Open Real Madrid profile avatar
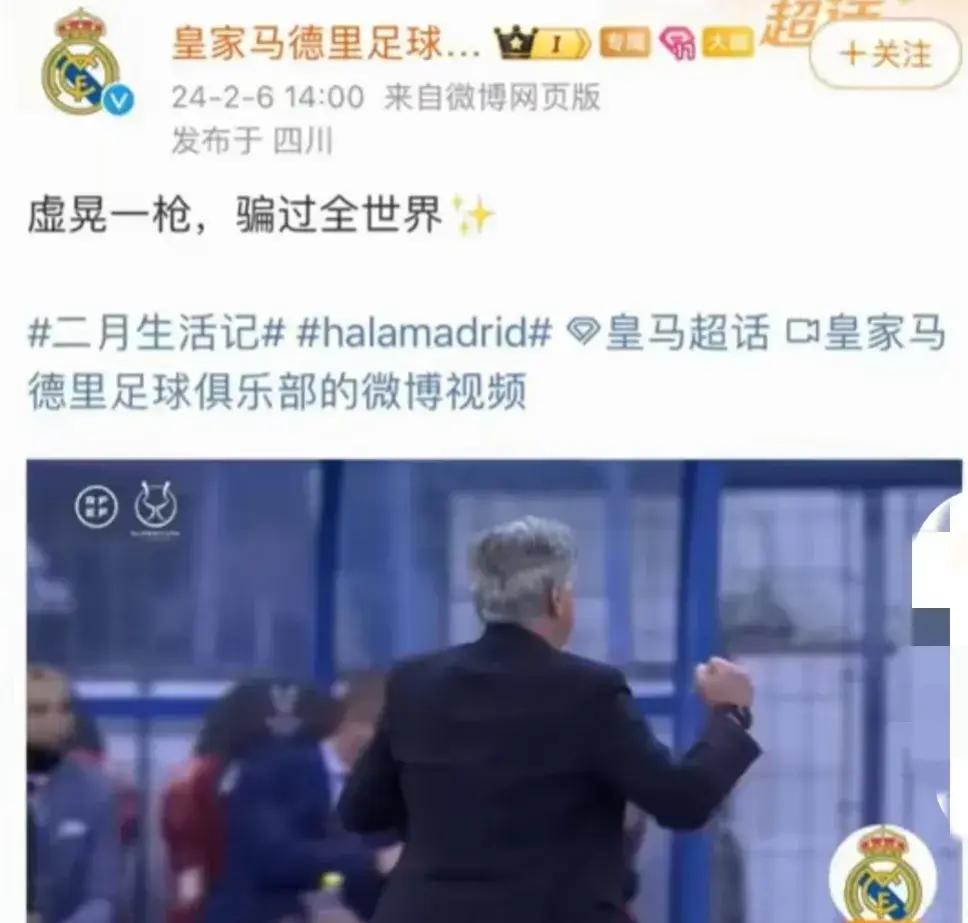The width and height of the screenshot is (968, 923). point(82,63)
